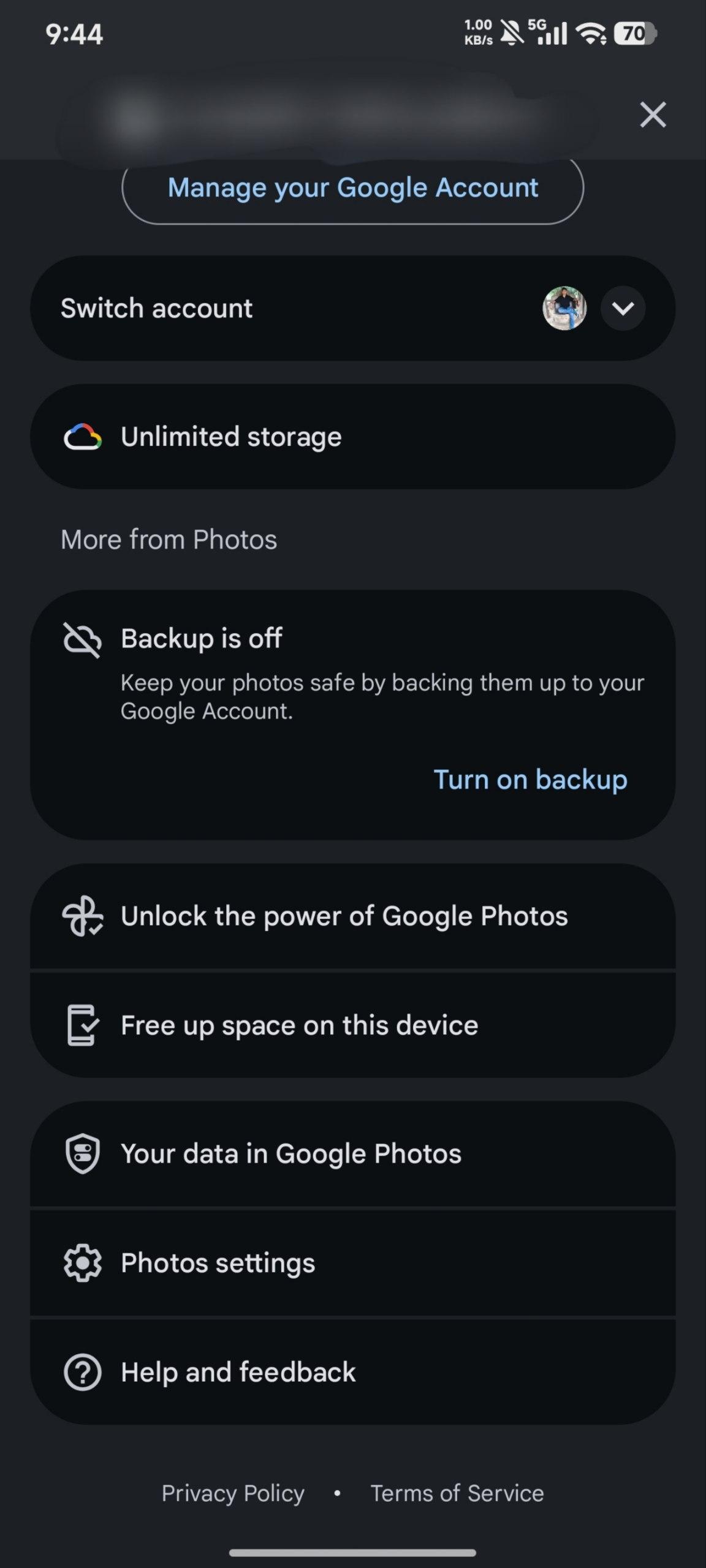The image size is (706, 1568).
Task: Tap Turn on backup
Action: (x=530, y=780)
